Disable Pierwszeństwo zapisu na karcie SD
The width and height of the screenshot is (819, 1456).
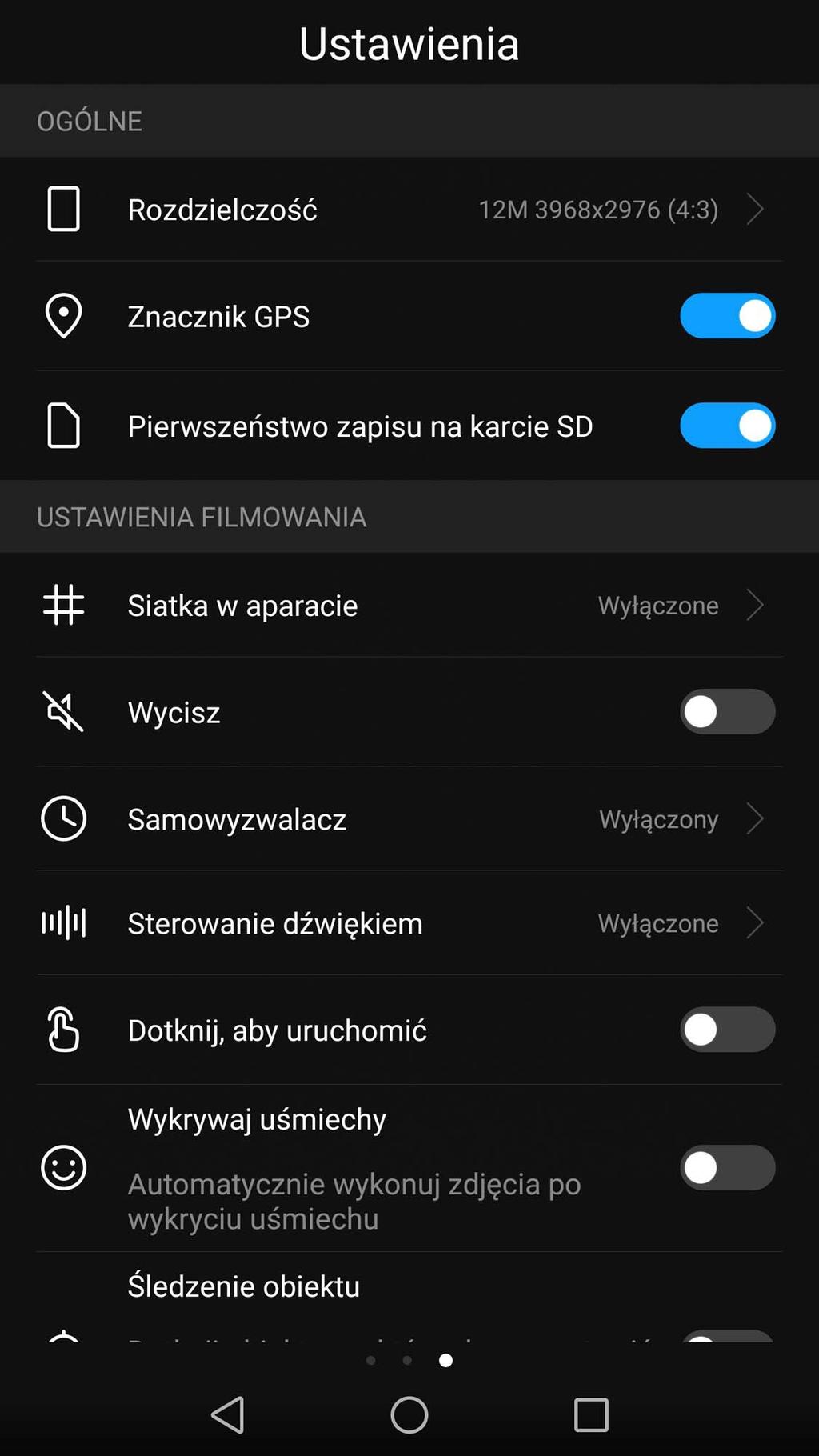(727, 426)
